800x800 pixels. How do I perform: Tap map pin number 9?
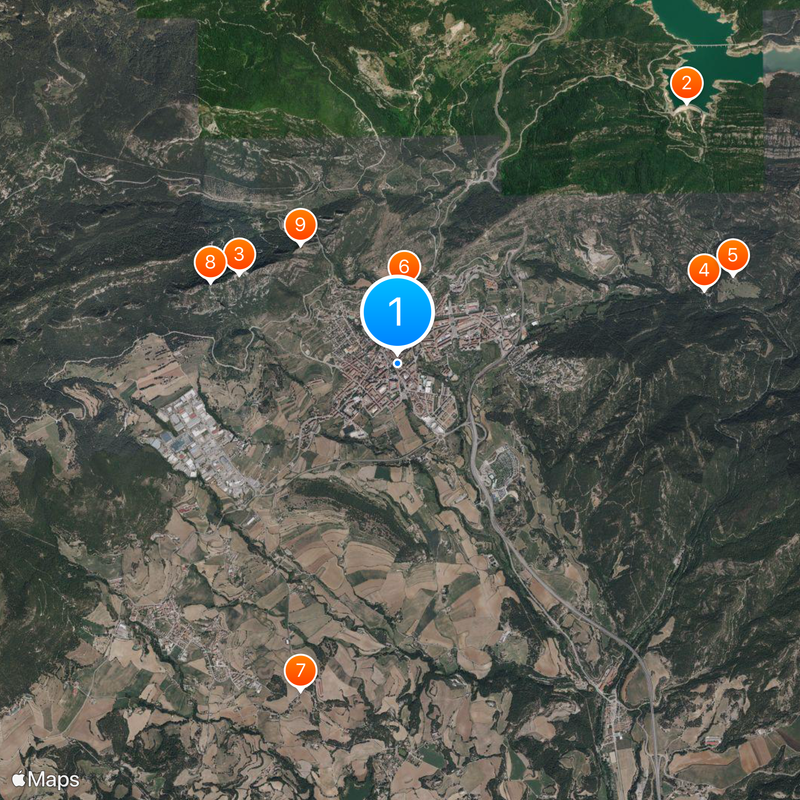pos(300,226)
